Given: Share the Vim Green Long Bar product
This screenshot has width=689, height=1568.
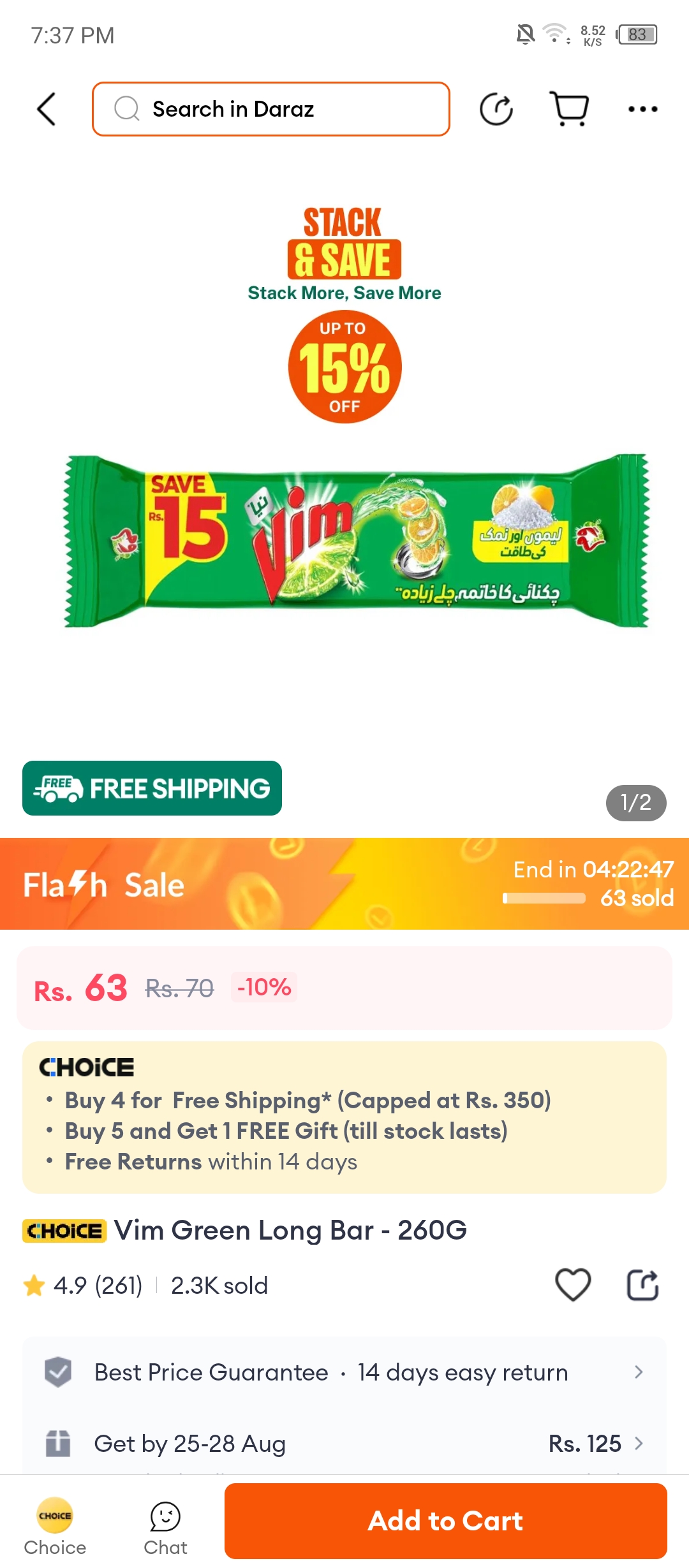Looking at the screenshot, I should point(642,1284).
